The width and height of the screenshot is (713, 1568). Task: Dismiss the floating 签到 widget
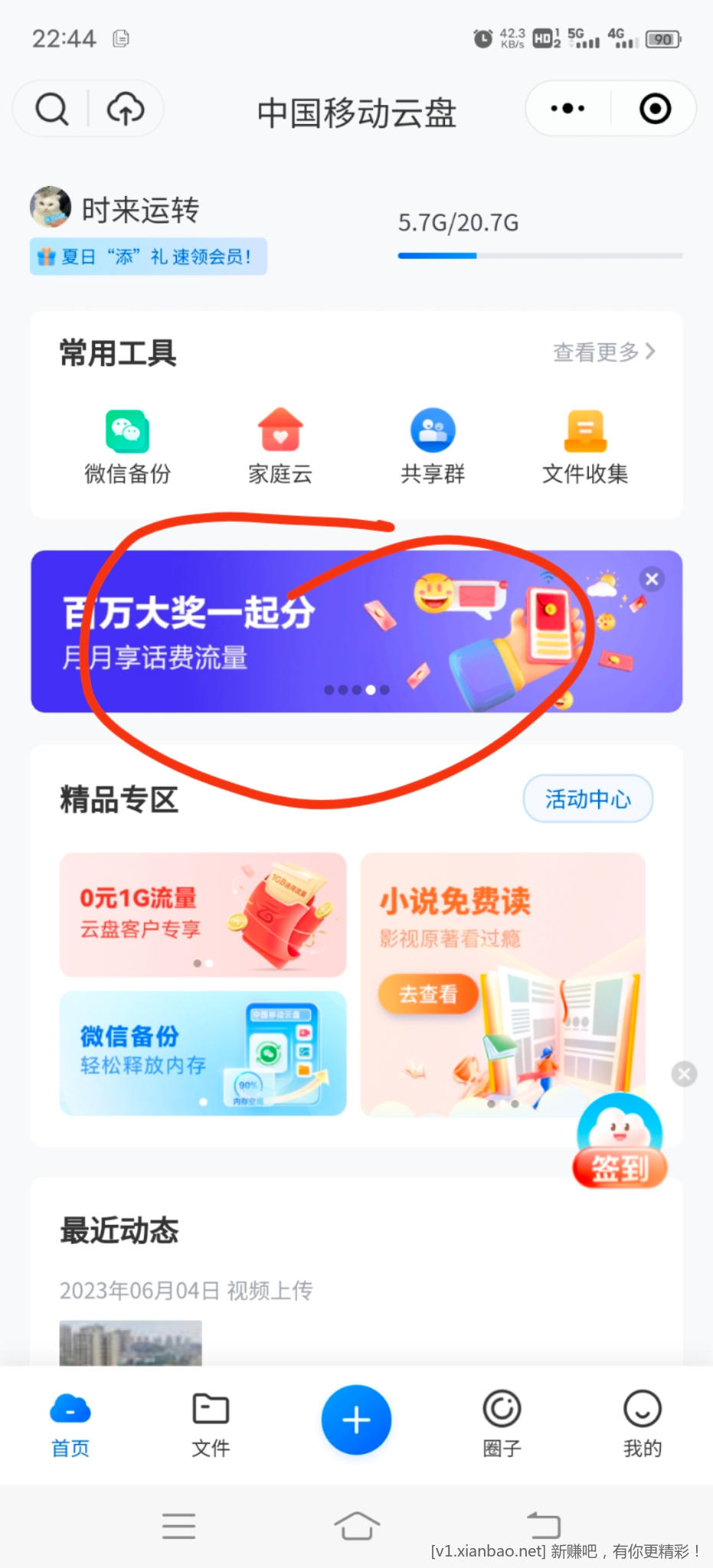[684, 1074]
